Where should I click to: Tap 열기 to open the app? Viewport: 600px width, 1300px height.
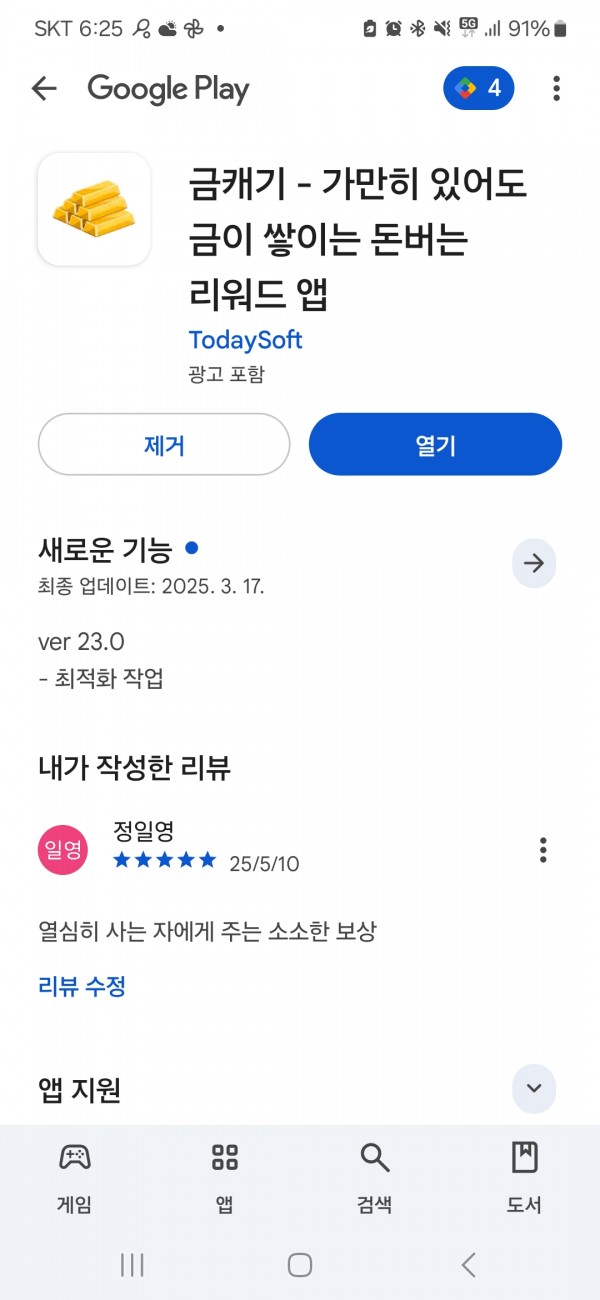[x=435, y=444]
